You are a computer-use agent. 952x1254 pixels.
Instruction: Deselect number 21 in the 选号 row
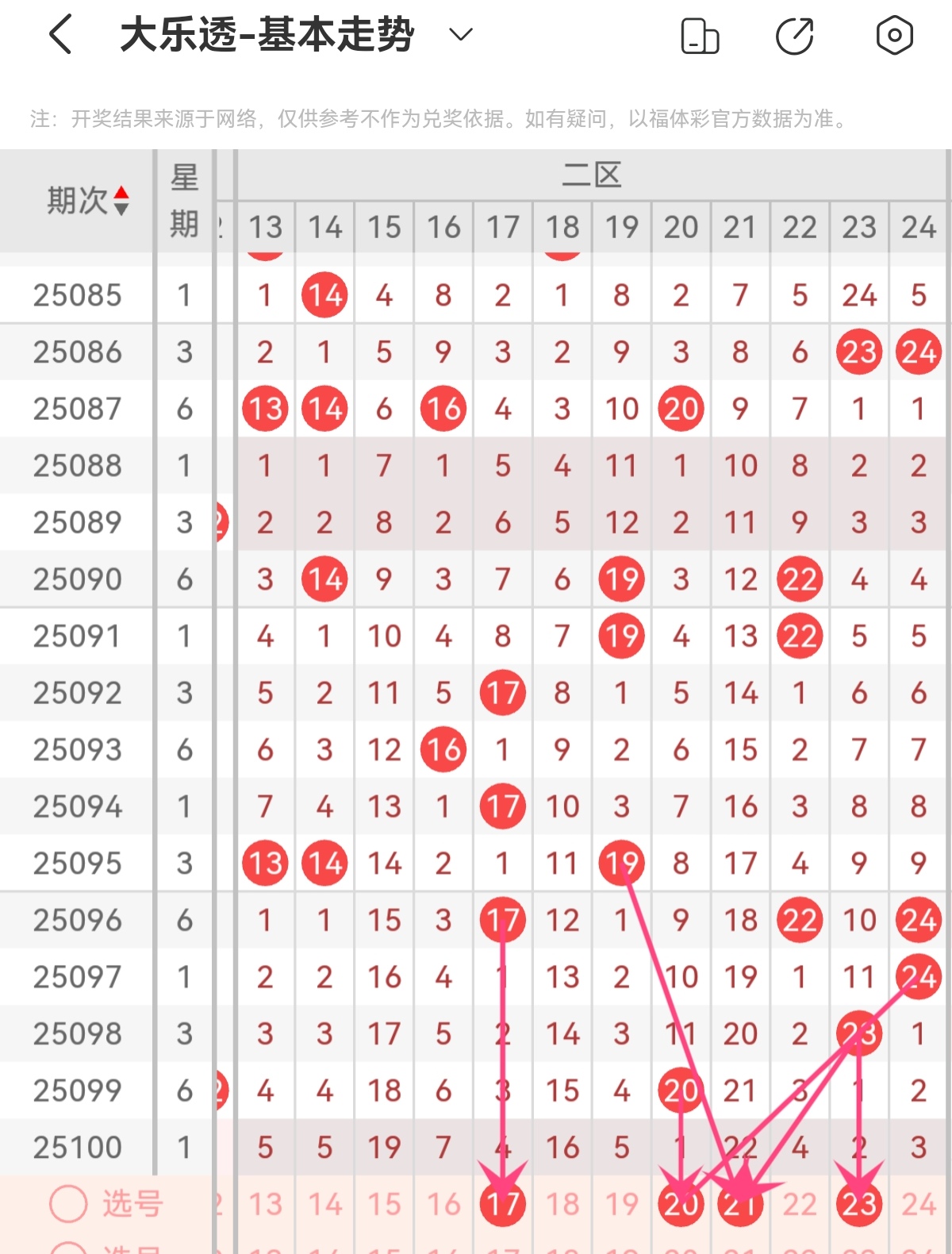pos(740,1205)
